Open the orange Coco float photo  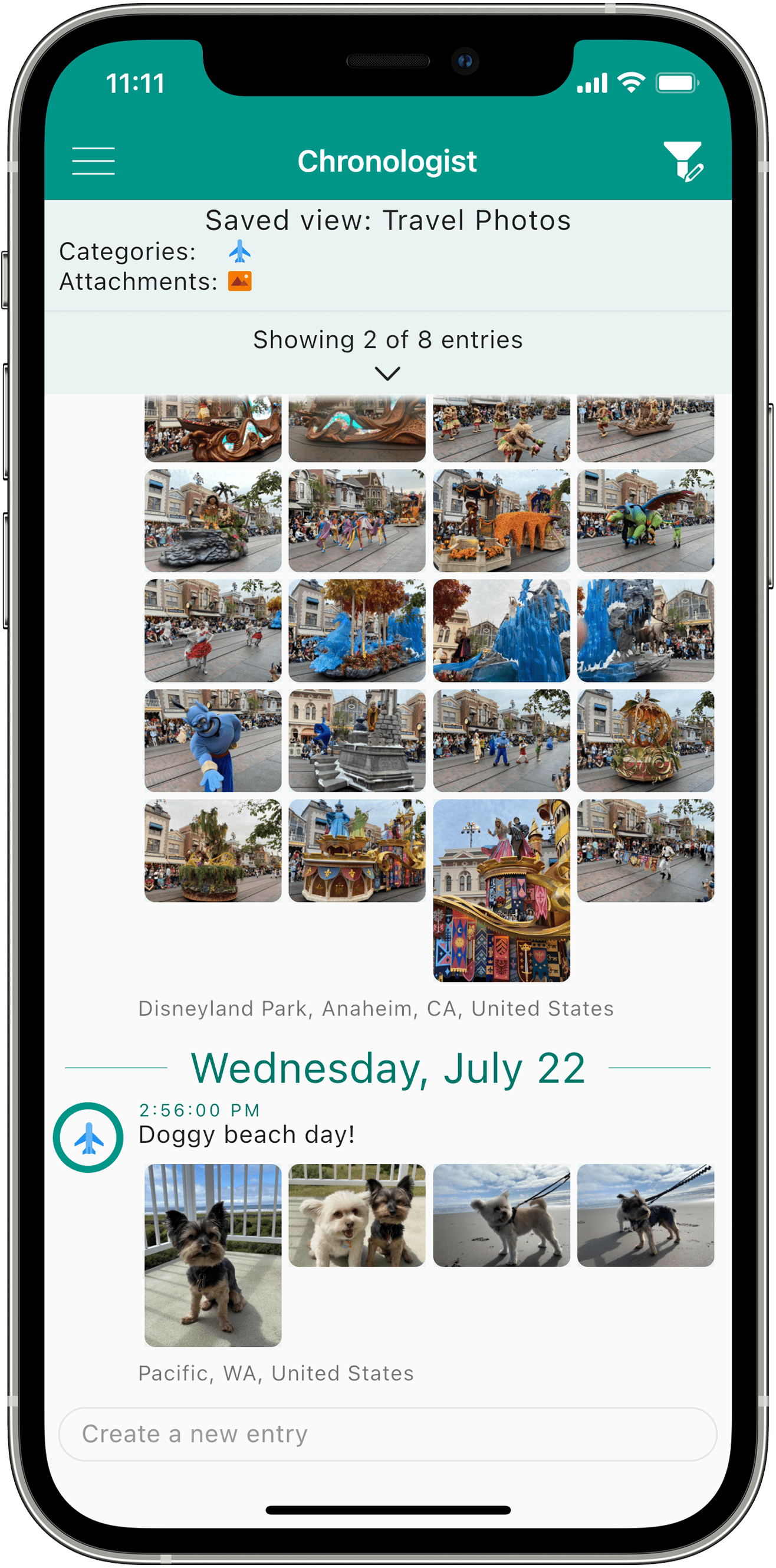coord(501,520)
